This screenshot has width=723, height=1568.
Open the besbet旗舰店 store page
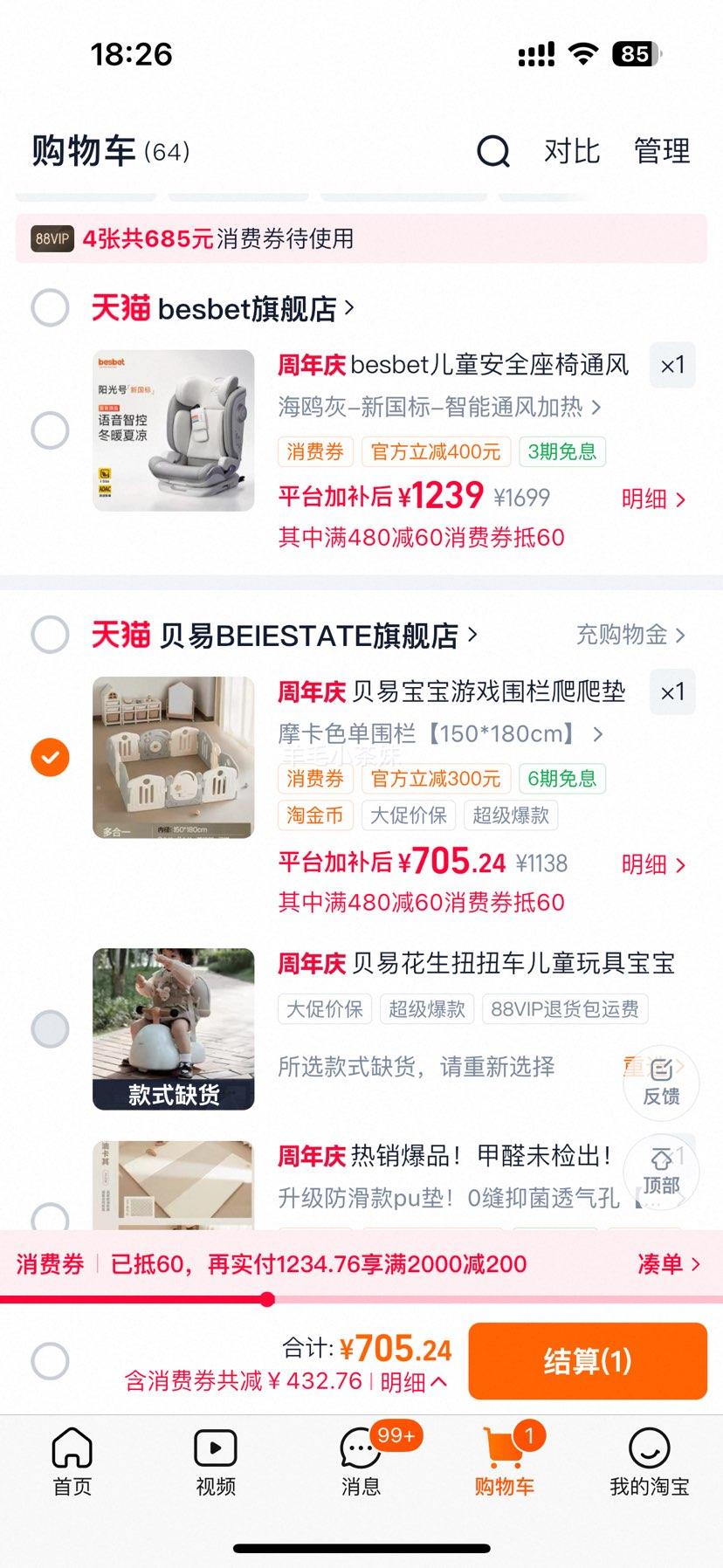point(224,308)
